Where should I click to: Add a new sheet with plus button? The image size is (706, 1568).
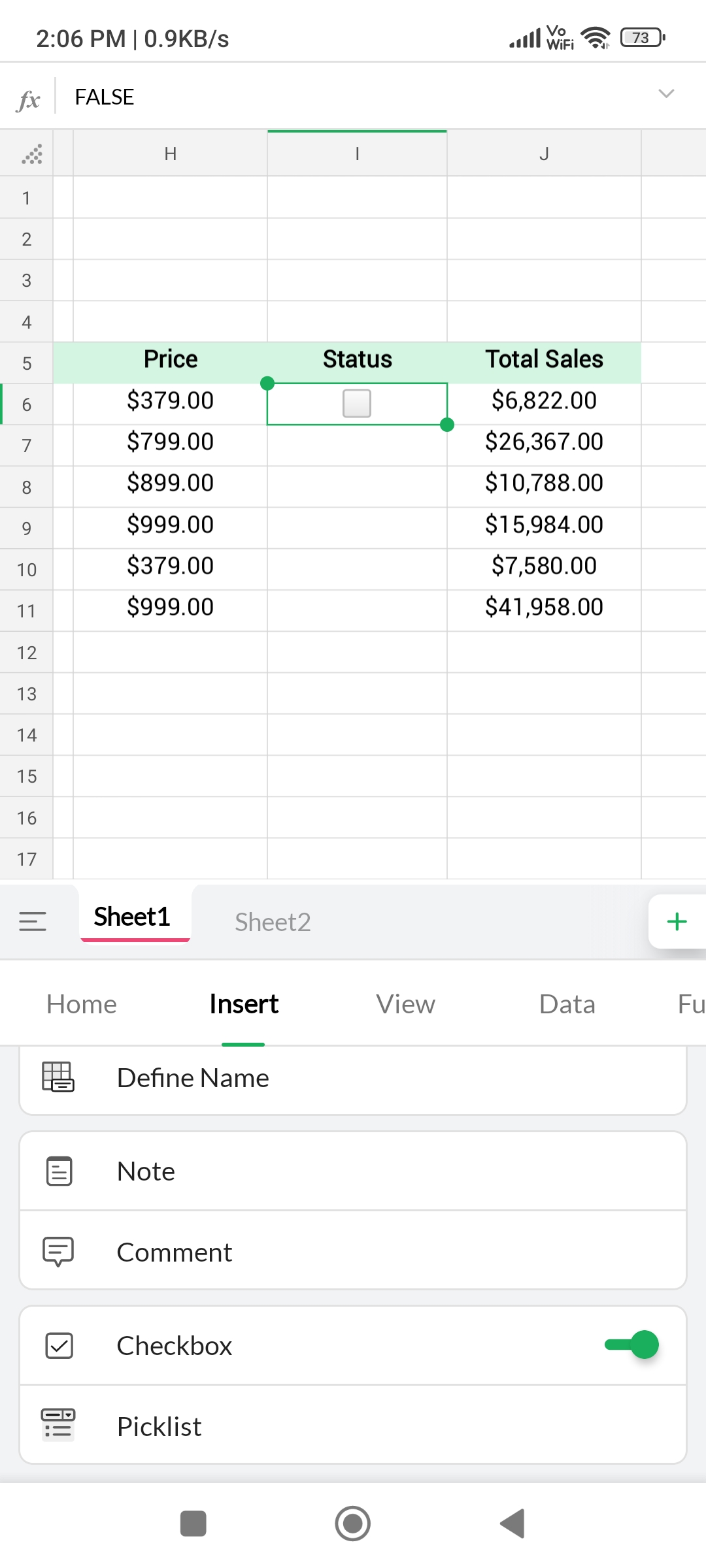click(677, 921)
